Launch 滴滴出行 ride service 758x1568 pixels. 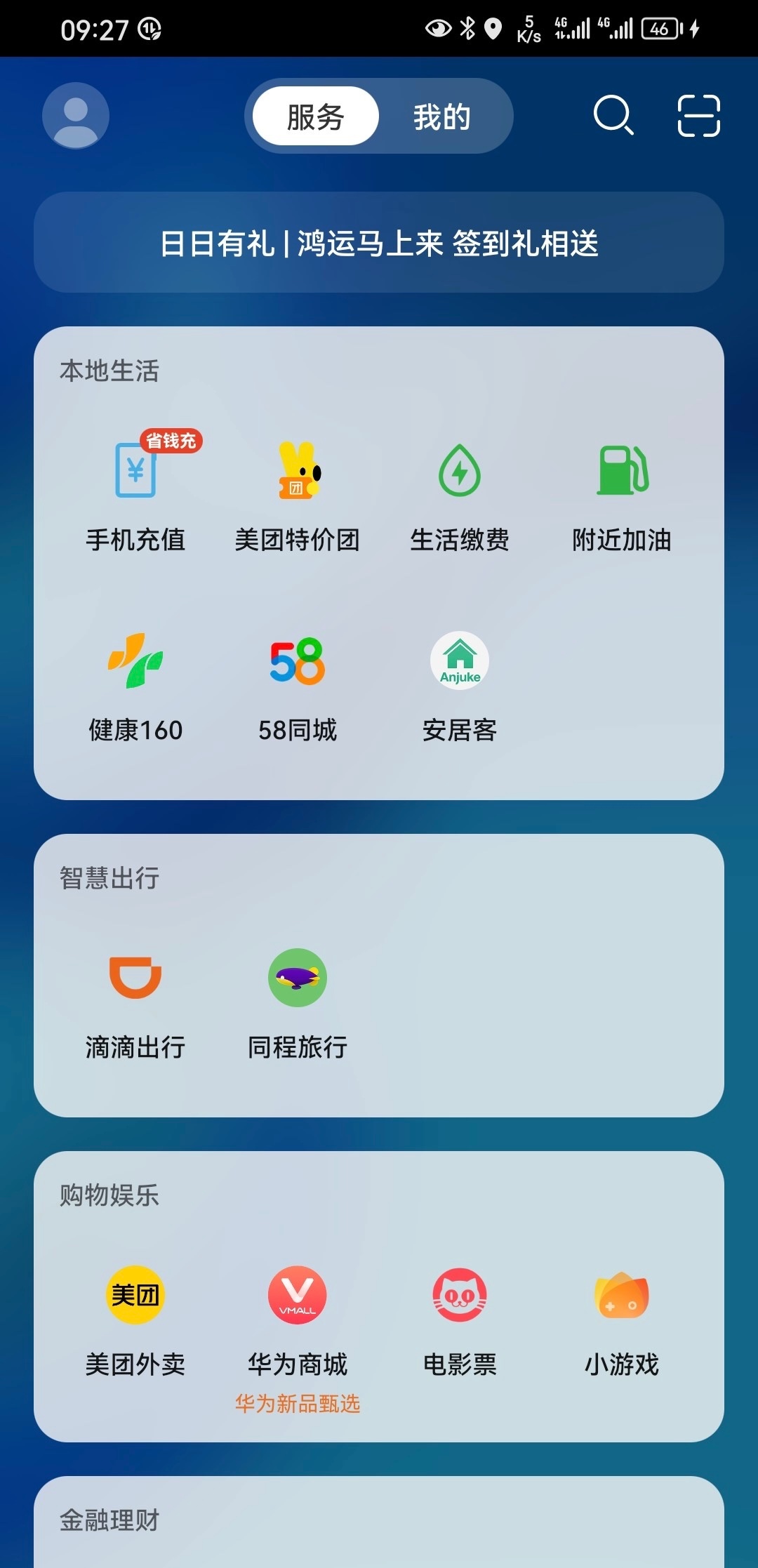point(135,999)
